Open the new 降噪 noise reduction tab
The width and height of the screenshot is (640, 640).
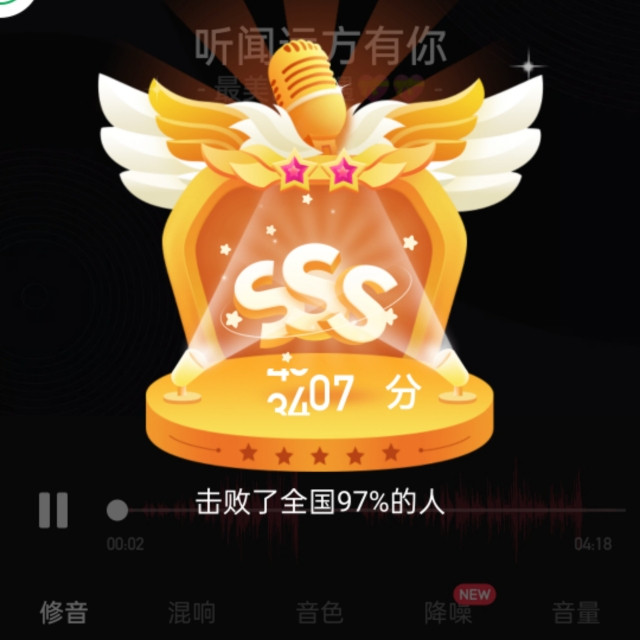click(x=448, y=612)
